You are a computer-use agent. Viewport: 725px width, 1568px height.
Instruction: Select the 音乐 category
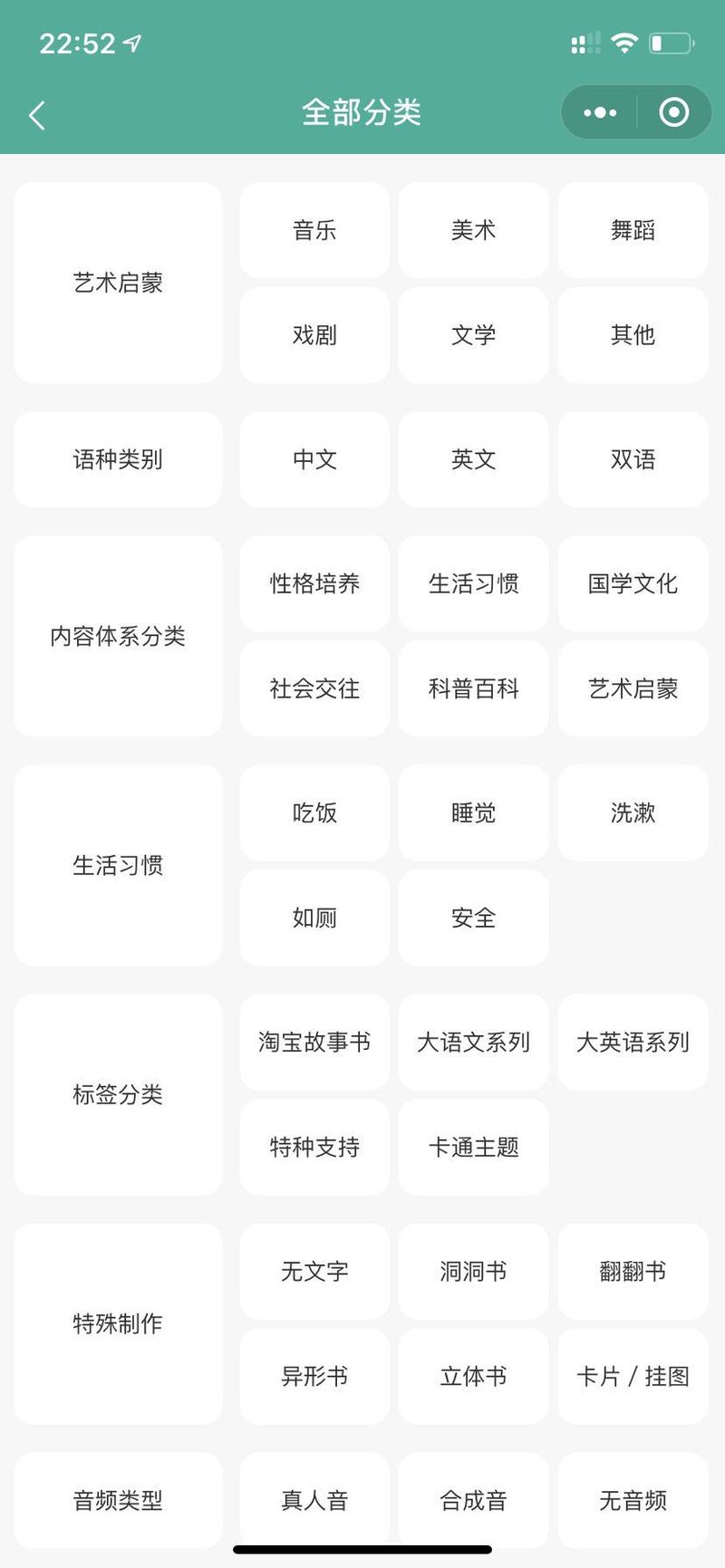coord(314,230)
